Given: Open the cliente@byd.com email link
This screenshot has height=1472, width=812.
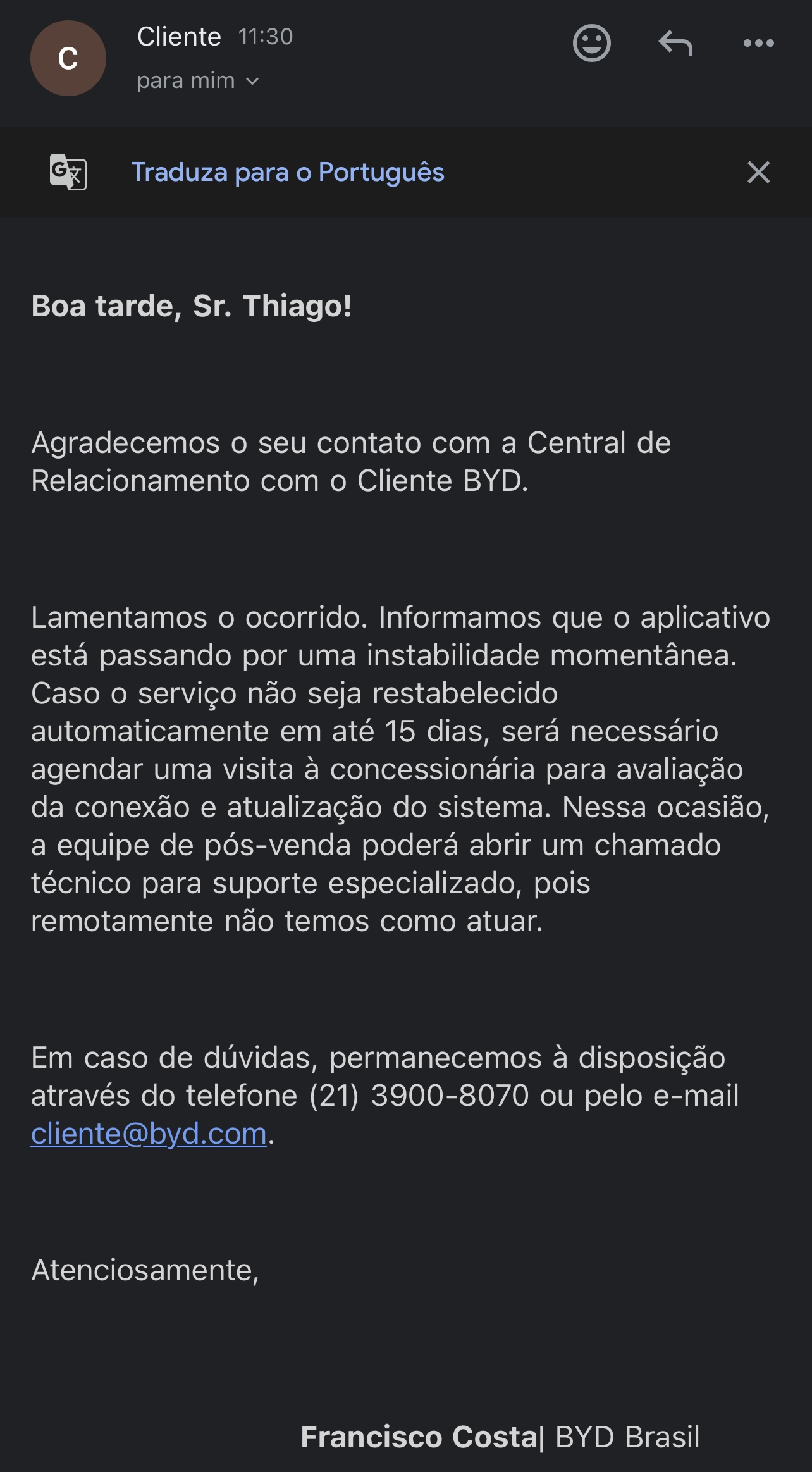Looking at the screenshot, I should (x=149, y=1134).
